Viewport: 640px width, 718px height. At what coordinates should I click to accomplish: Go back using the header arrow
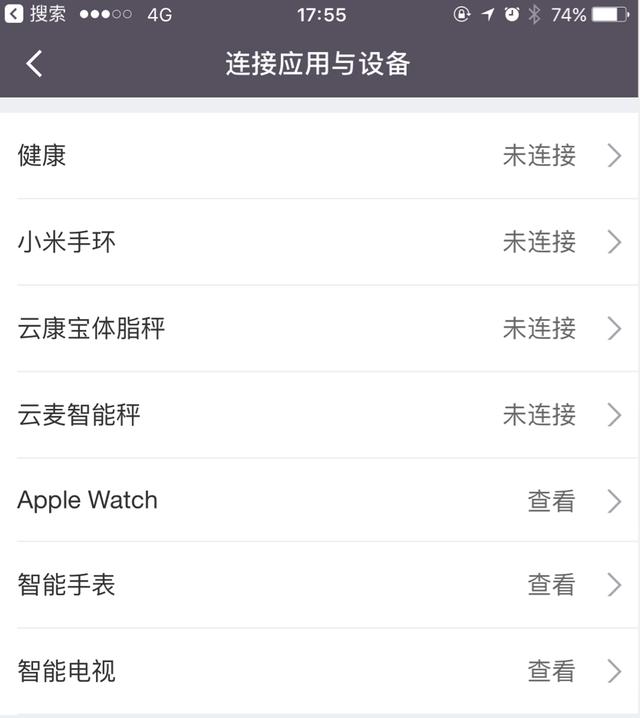34,64
